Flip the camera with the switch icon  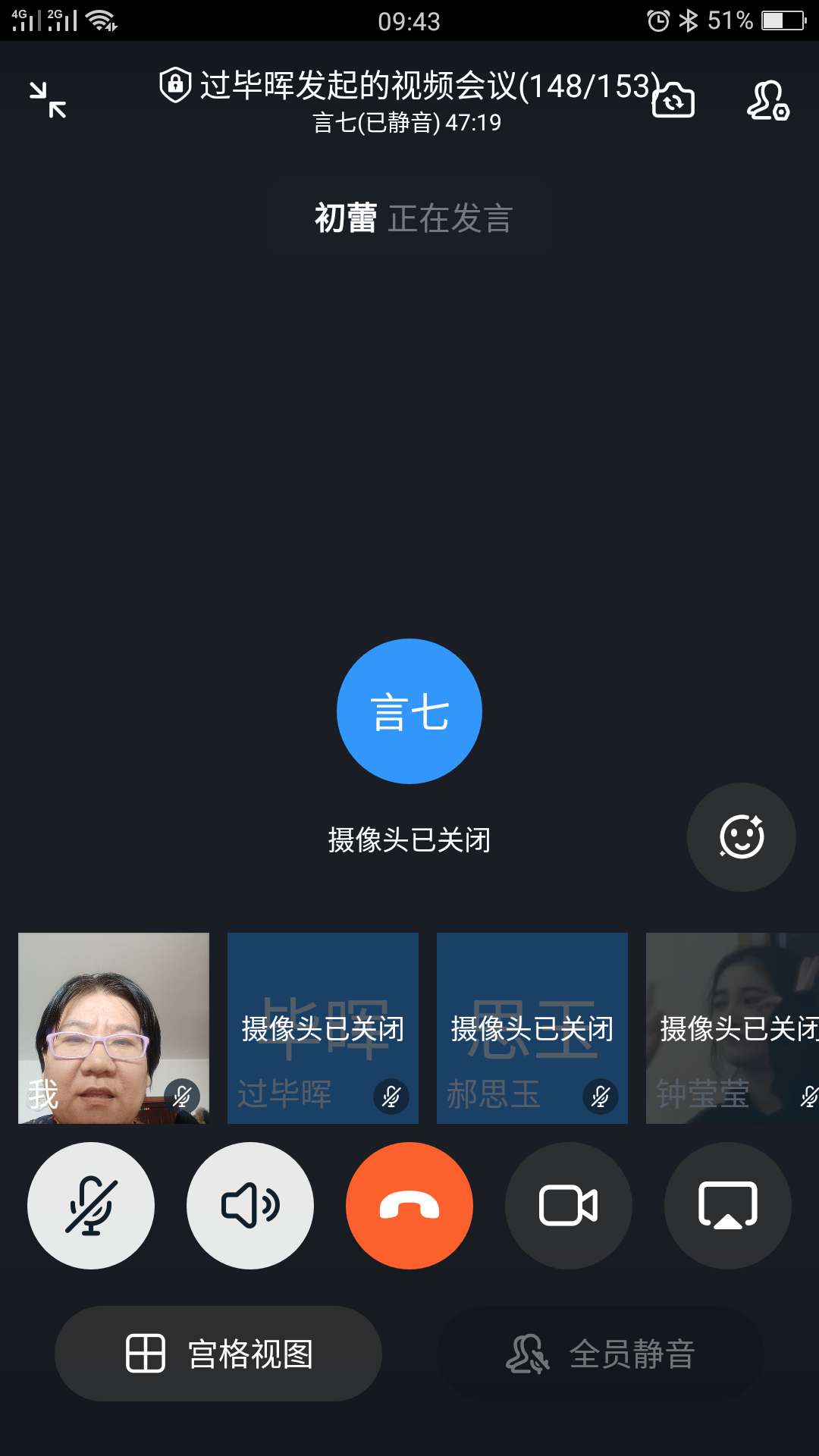click(x=673, y=101)
